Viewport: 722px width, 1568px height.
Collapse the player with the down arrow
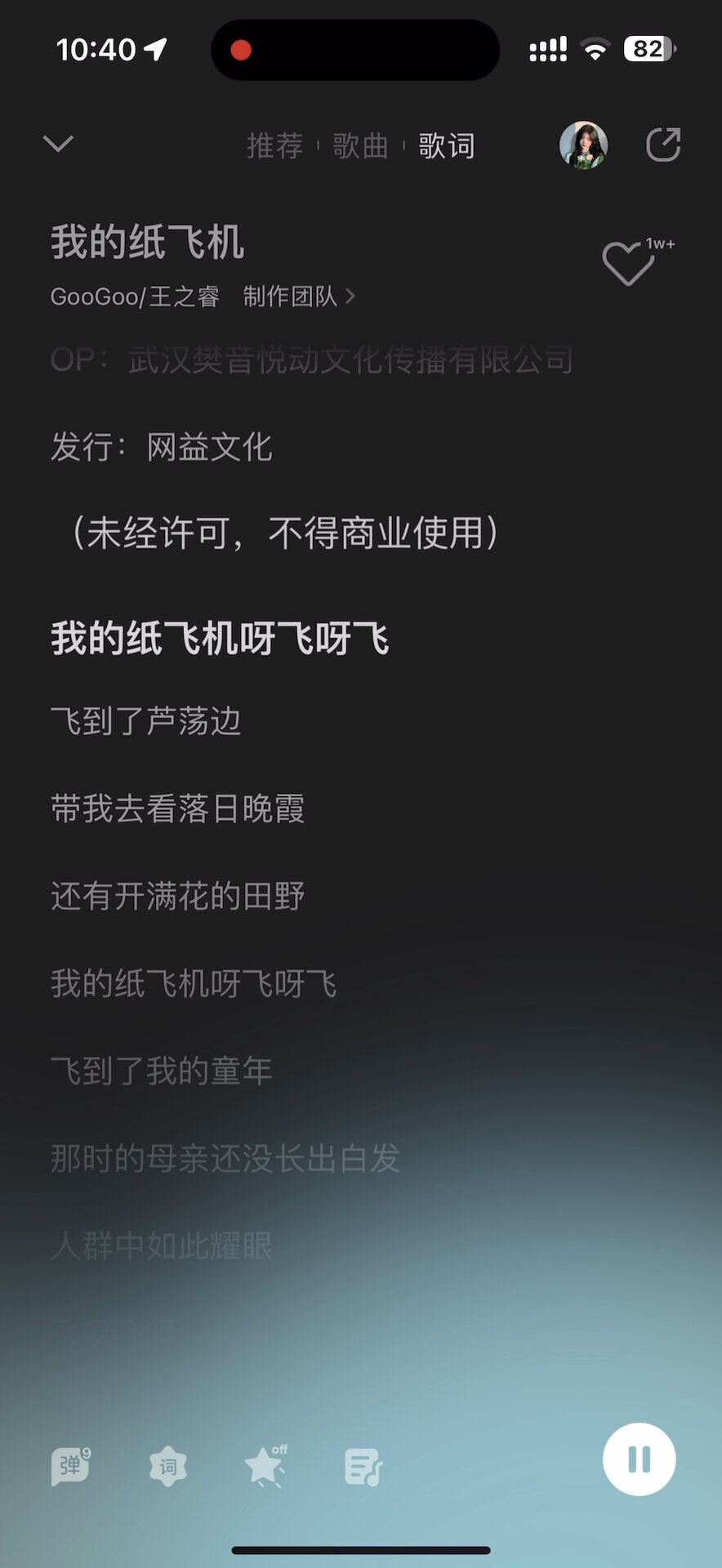tap(57, 145)
